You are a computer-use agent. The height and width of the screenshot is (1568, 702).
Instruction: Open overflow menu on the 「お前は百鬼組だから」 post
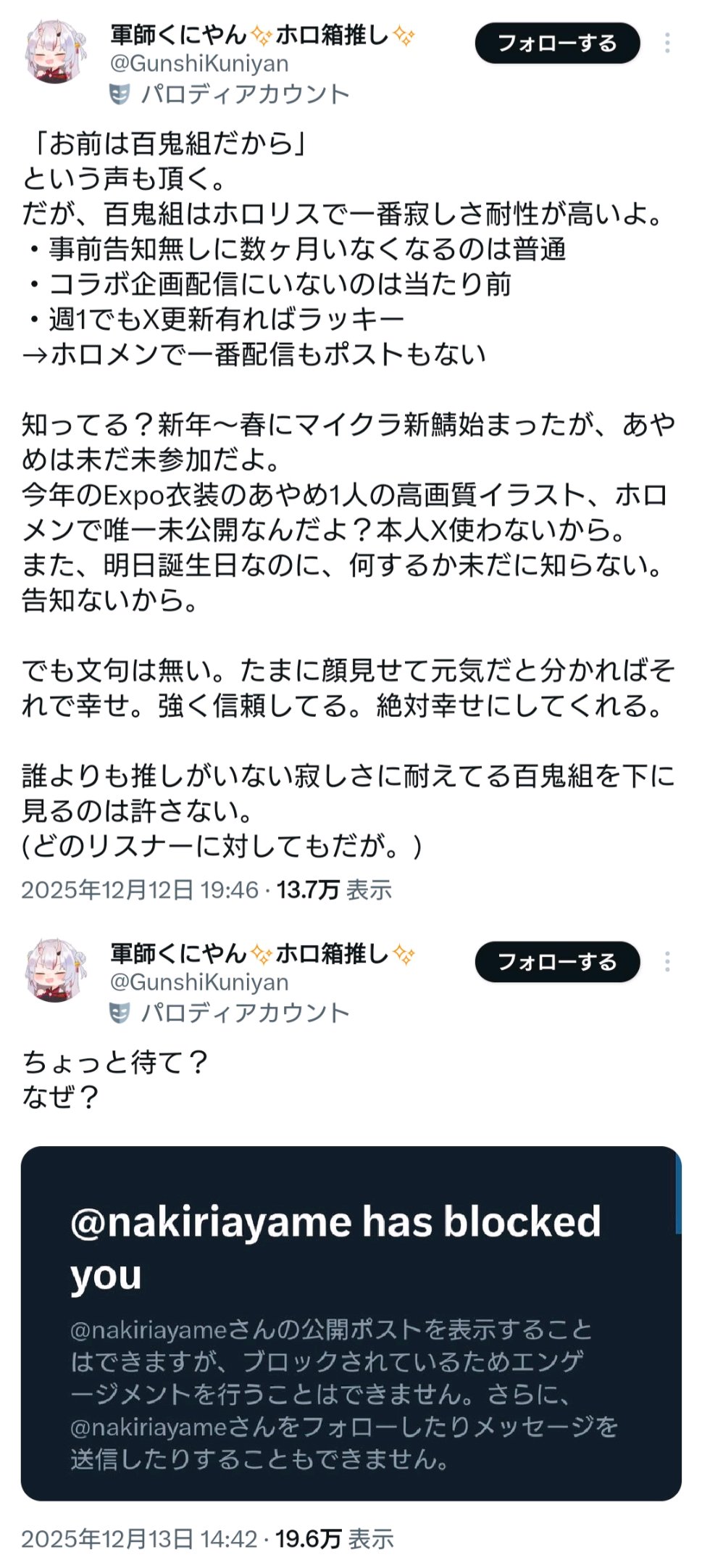(667, 43)
